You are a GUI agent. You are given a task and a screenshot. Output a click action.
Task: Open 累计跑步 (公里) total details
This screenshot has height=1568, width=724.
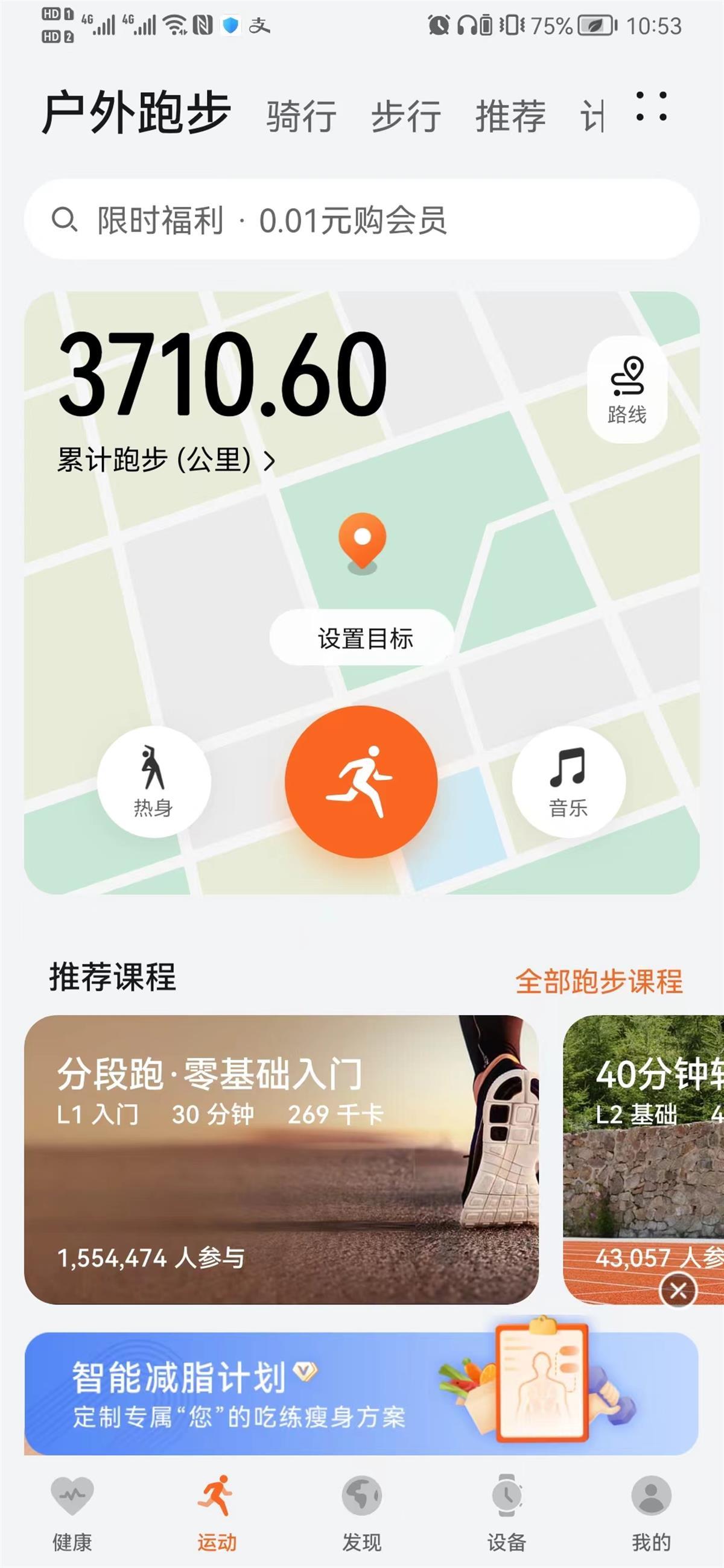[x=166, y=460]
